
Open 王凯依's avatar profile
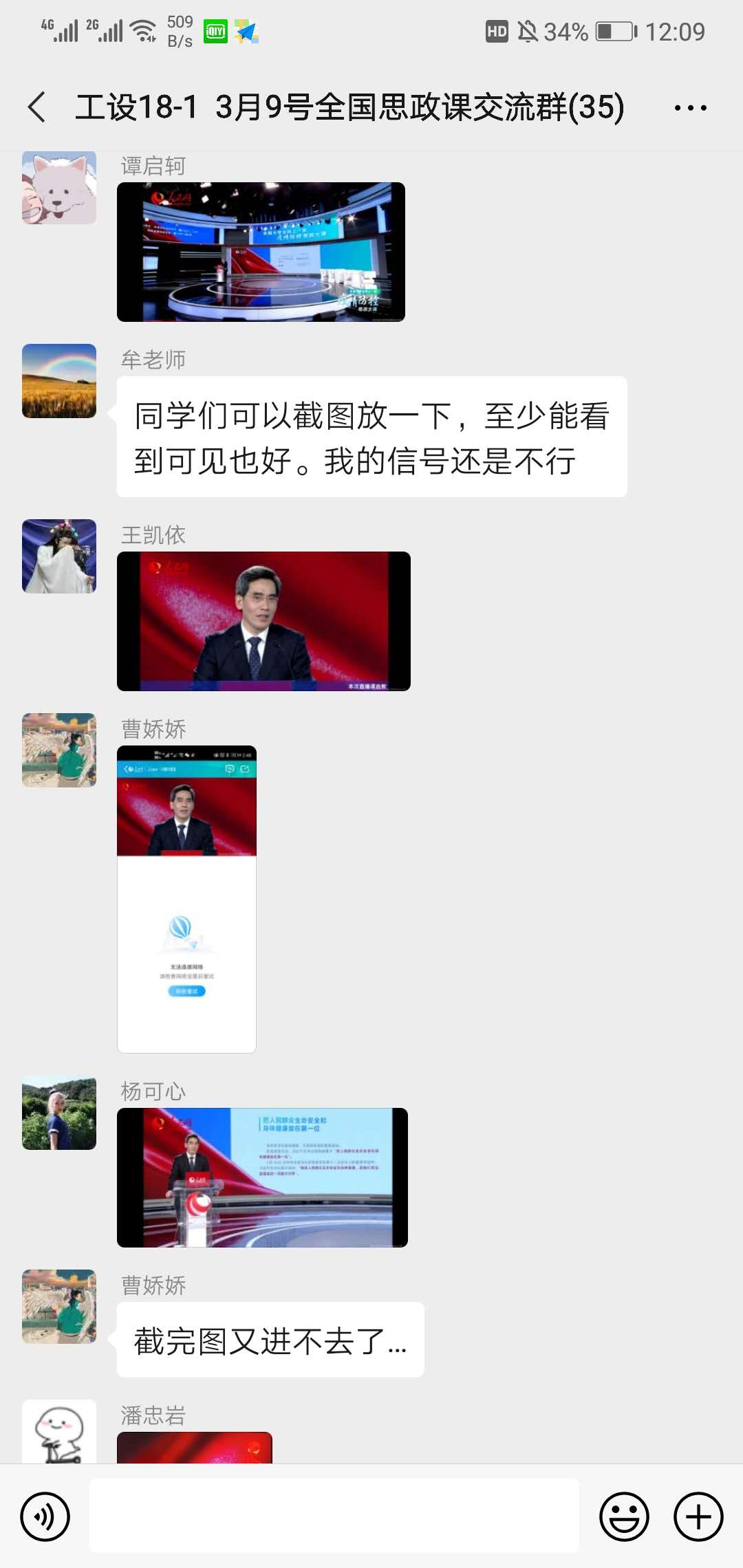pos(59,556)
